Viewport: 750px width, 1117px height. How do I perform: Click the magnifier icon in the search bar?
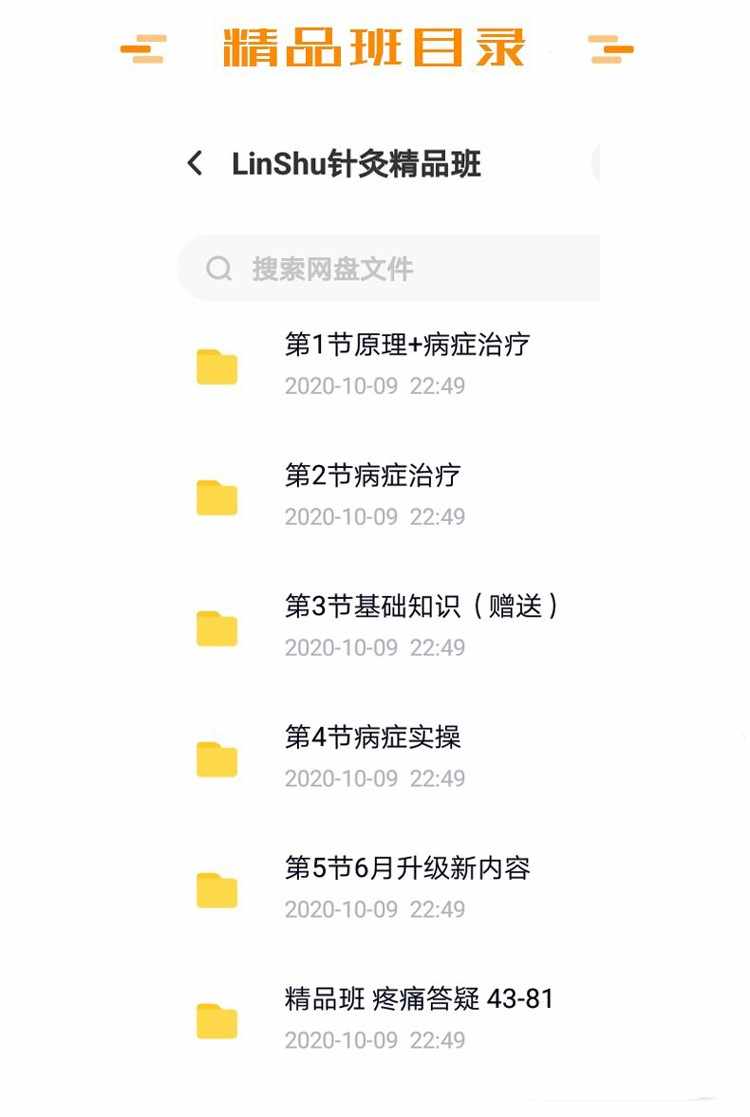[x=217, y=268]
